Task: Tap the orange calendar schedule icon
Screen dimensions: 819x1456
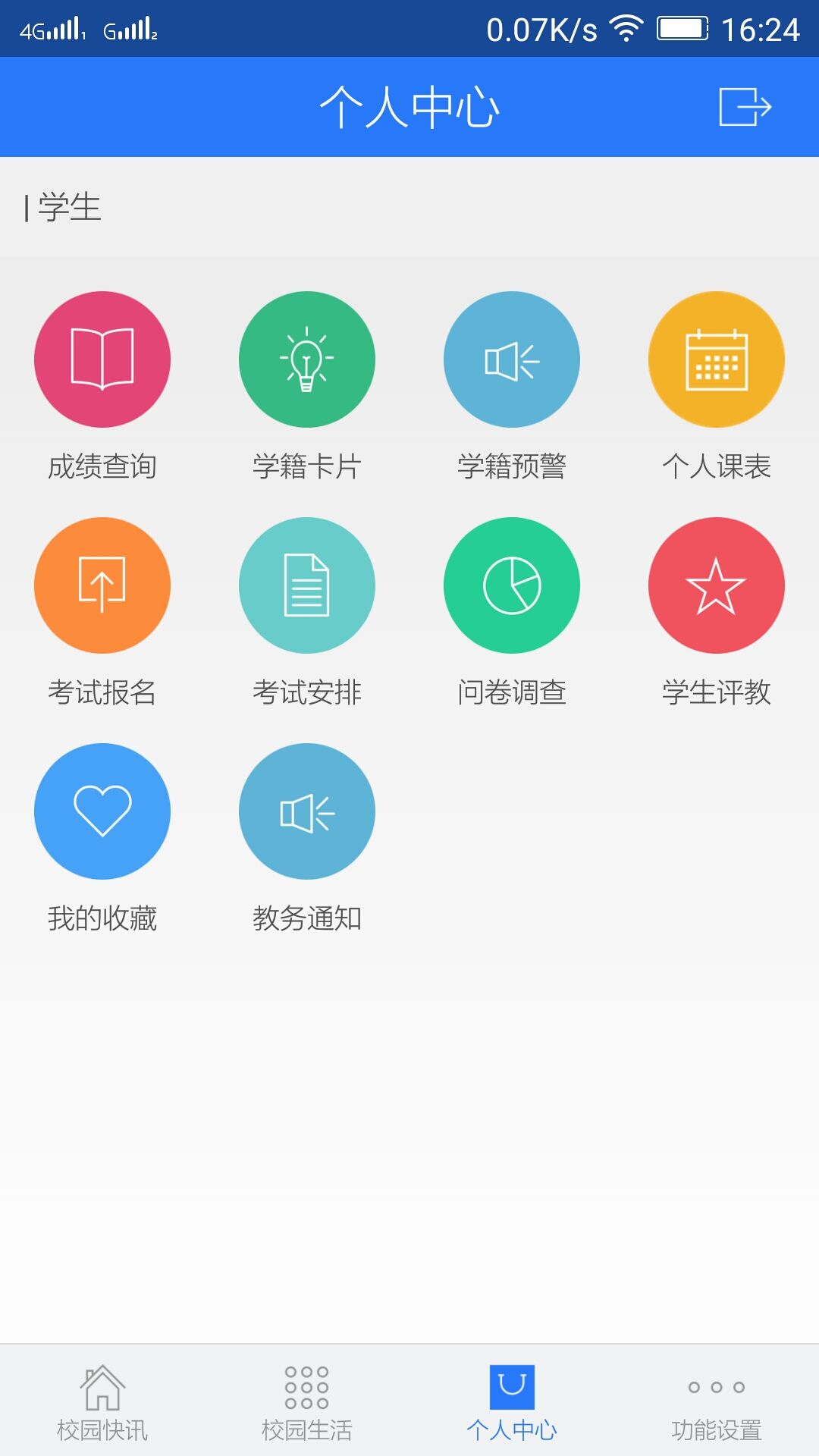Action: (x=717, y=360)
